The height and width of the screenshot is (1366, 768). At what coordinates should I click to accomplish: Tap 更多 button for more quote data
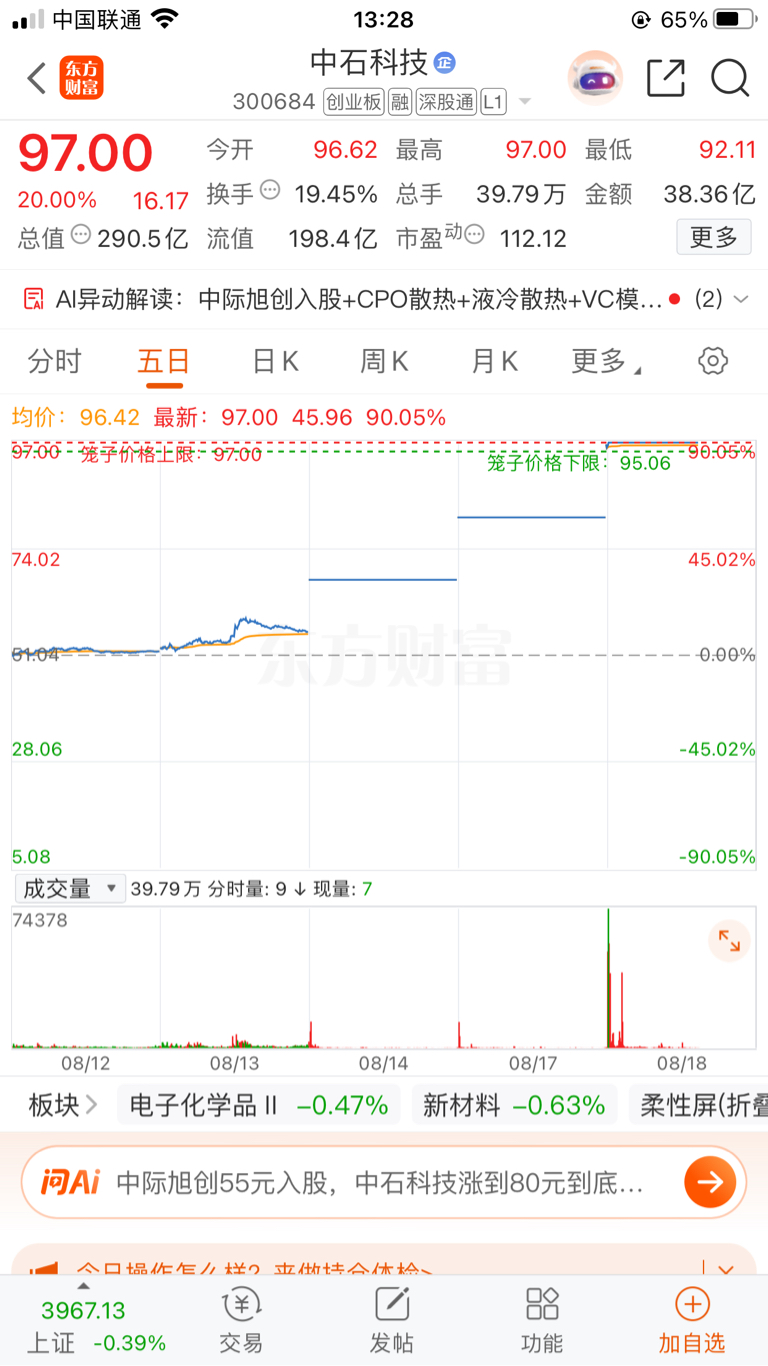coord(714,237)
